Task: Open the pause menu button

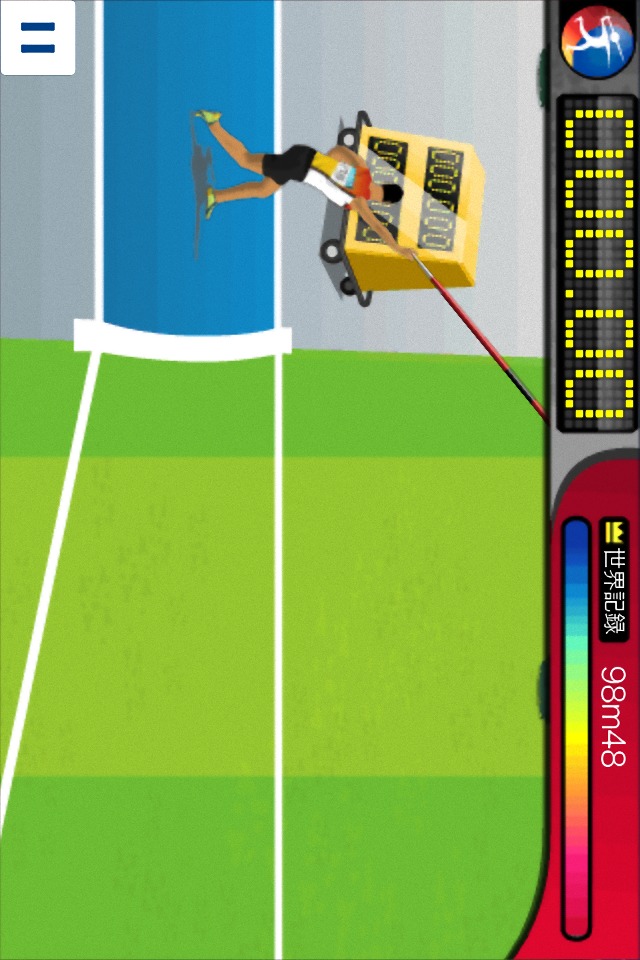Action: coord(37,38)
